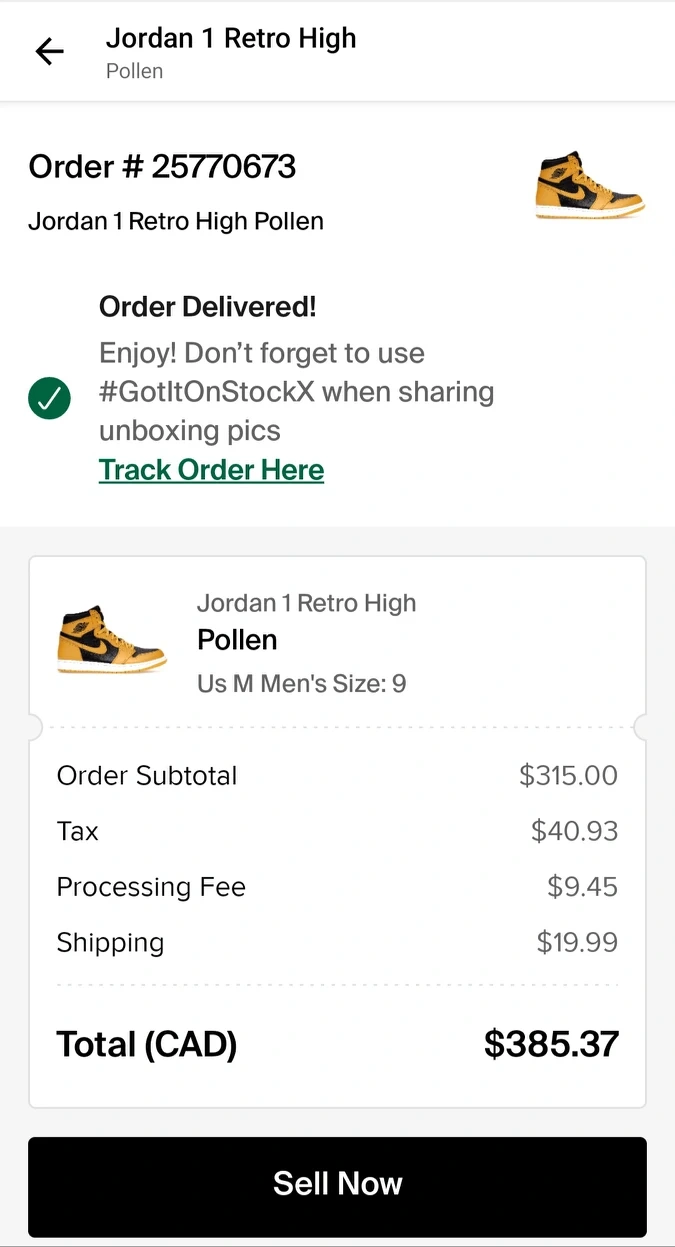This screenshot has width=675, height=1247.
Task: Open the Track Order Here link
Action: [x=211, y=470]
